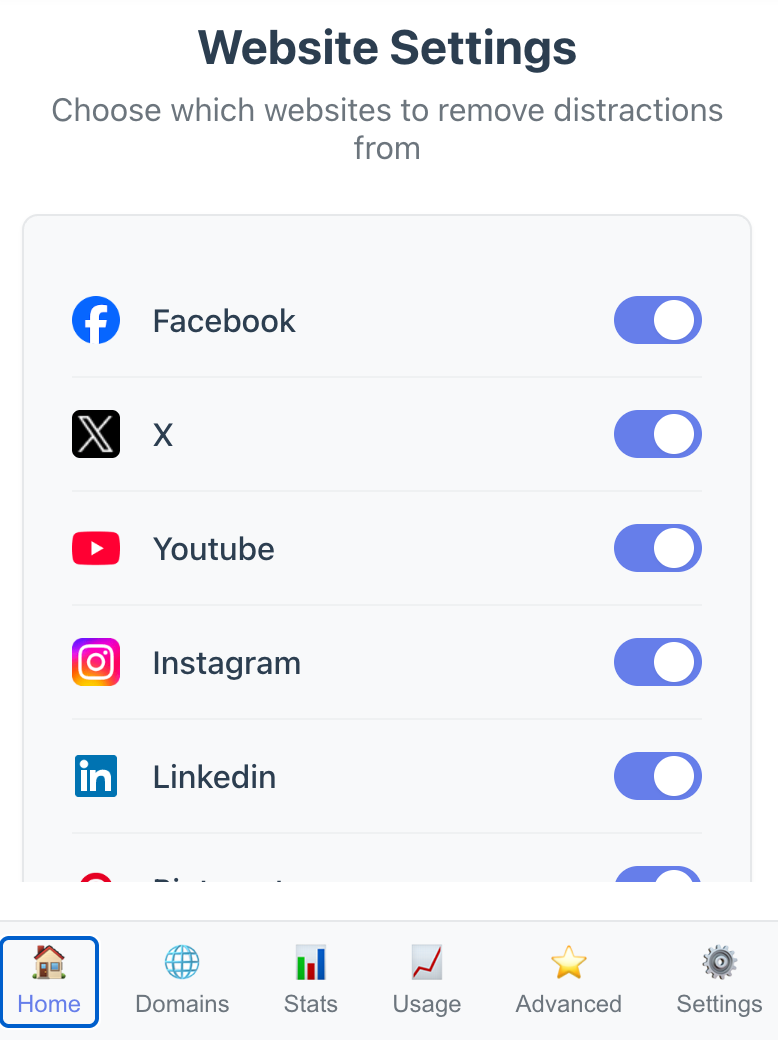Turn off the Youtube toggle
Screen dimensions: 778x1040
[657, 548]
